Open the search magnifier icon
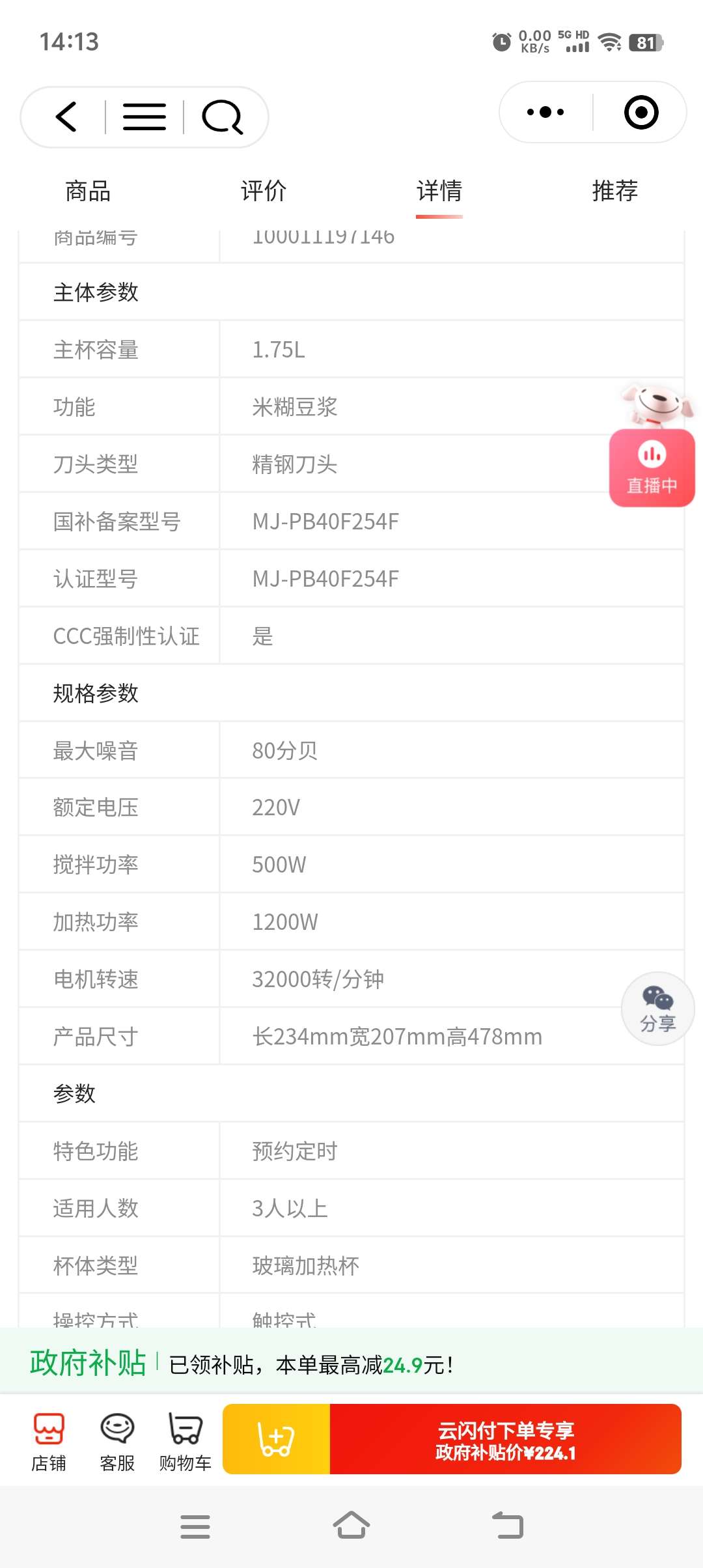 [x=222, y=117]
